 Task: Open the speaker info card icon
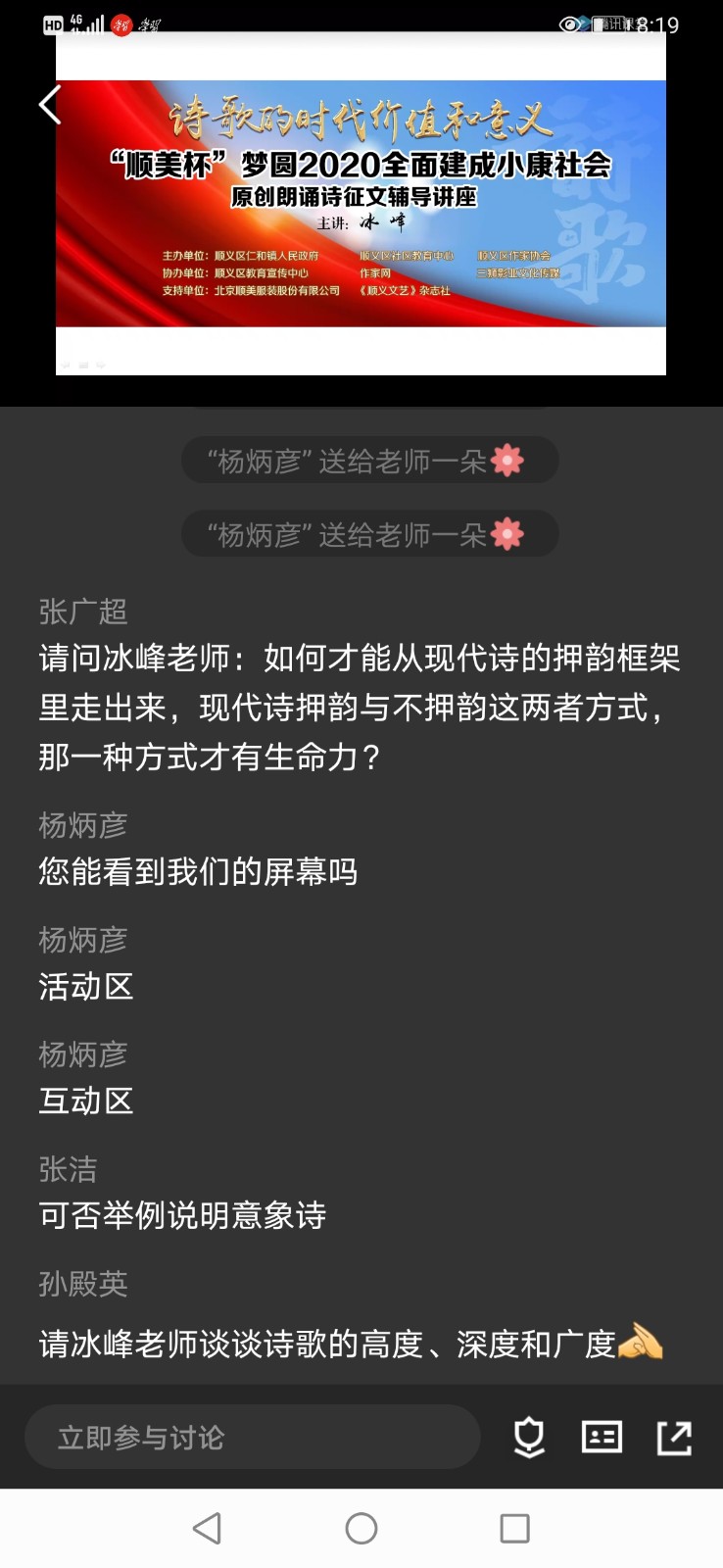601,1437
